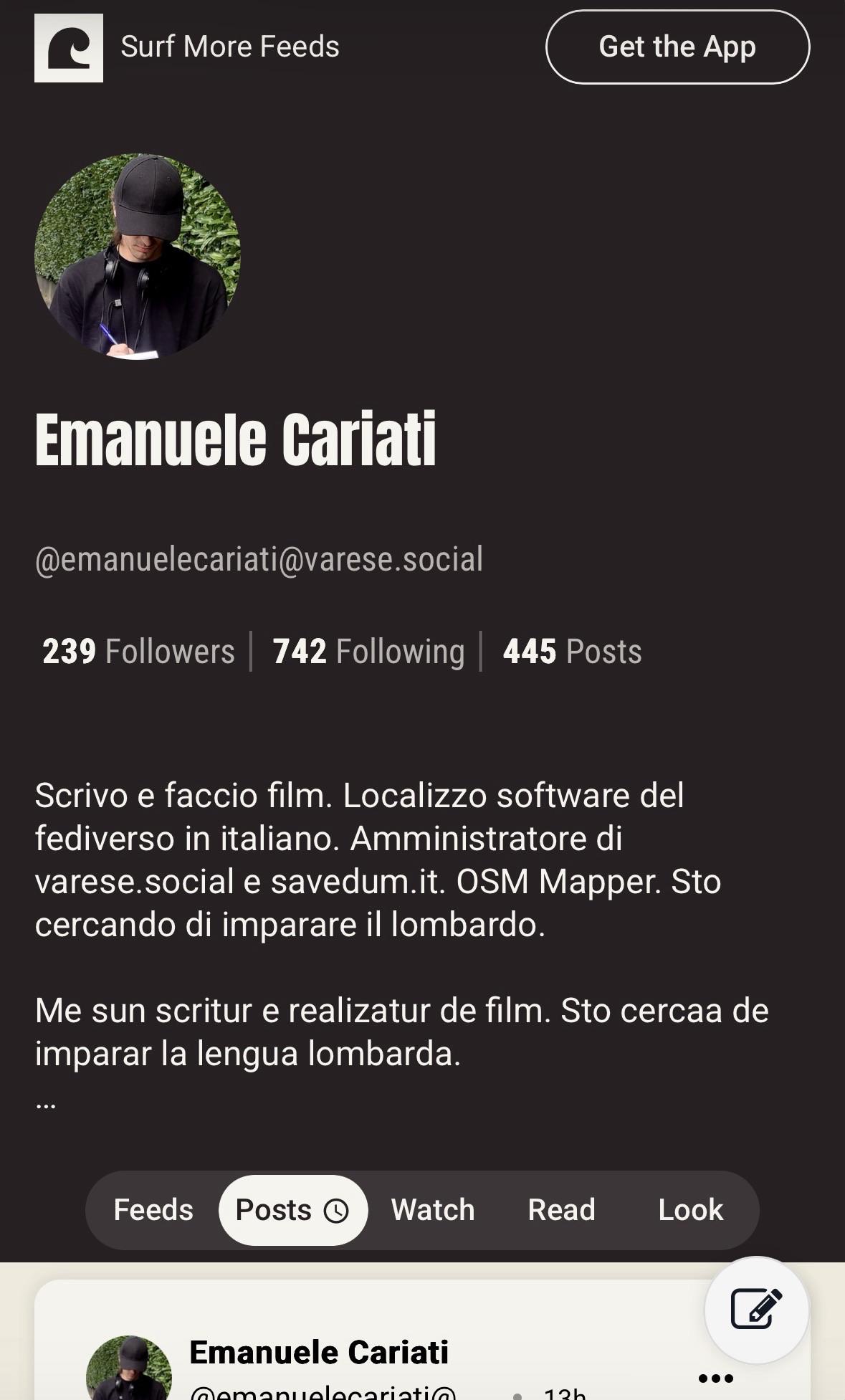The width and height of the screenshot is (845, 1400).
Task: Open Emanuele Cariati's large profile picture
Action: click(x=138, y=257)
